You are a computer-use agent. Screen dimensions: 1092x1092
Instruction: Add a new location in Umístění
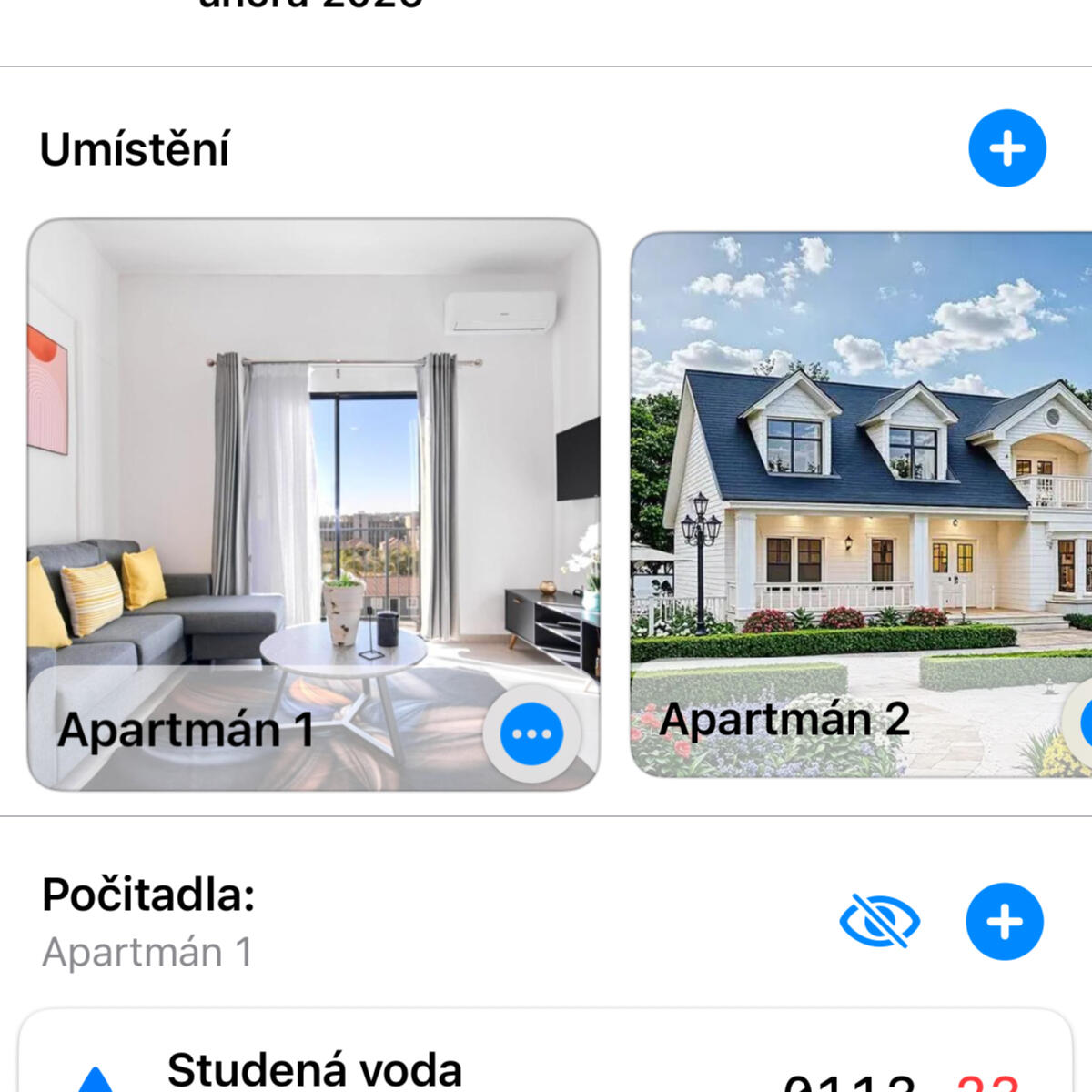click(1006, 148)
